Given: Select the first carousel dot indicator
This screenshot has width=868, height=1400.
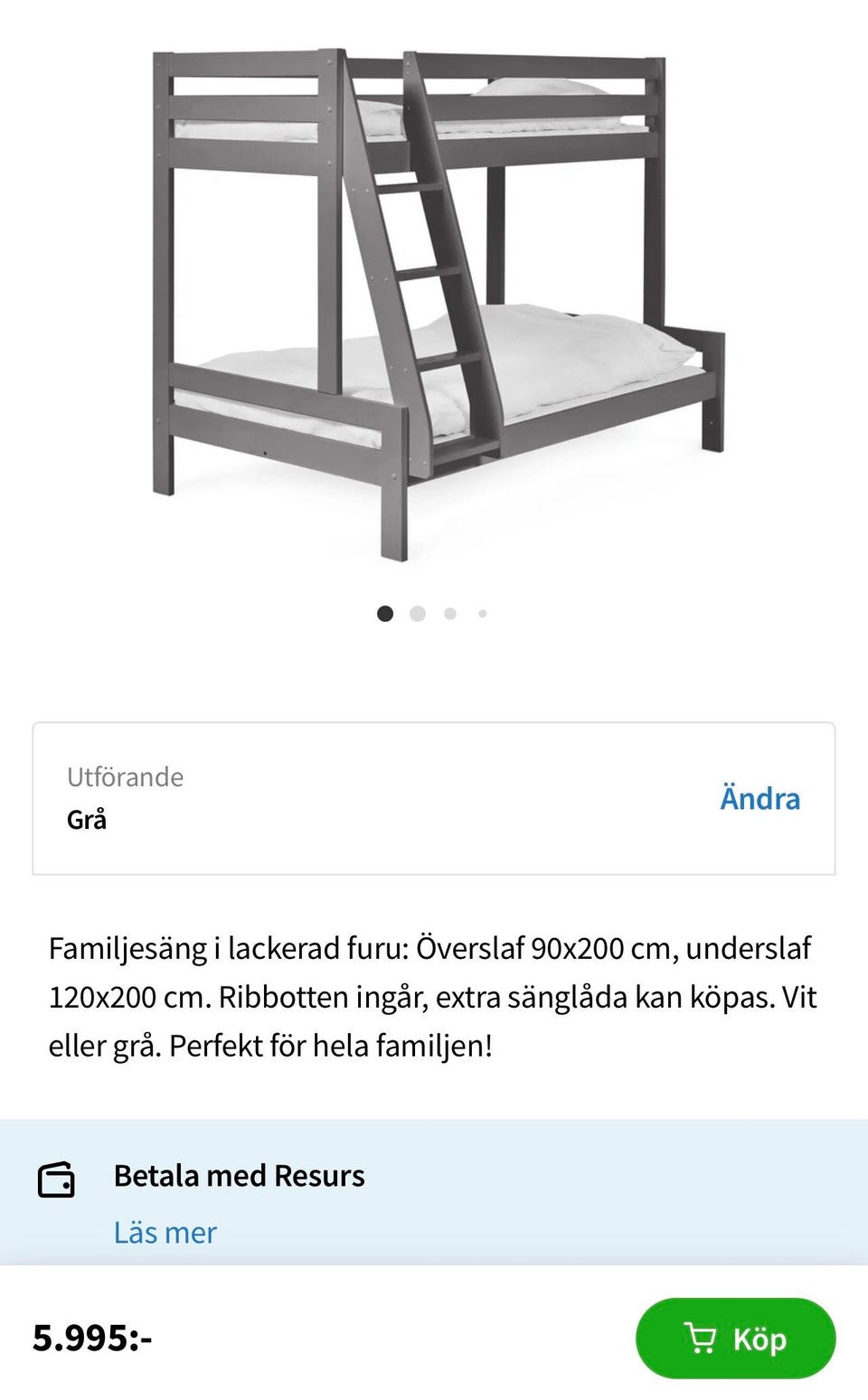Looking at the screenshot, I should tap(386, 613).
